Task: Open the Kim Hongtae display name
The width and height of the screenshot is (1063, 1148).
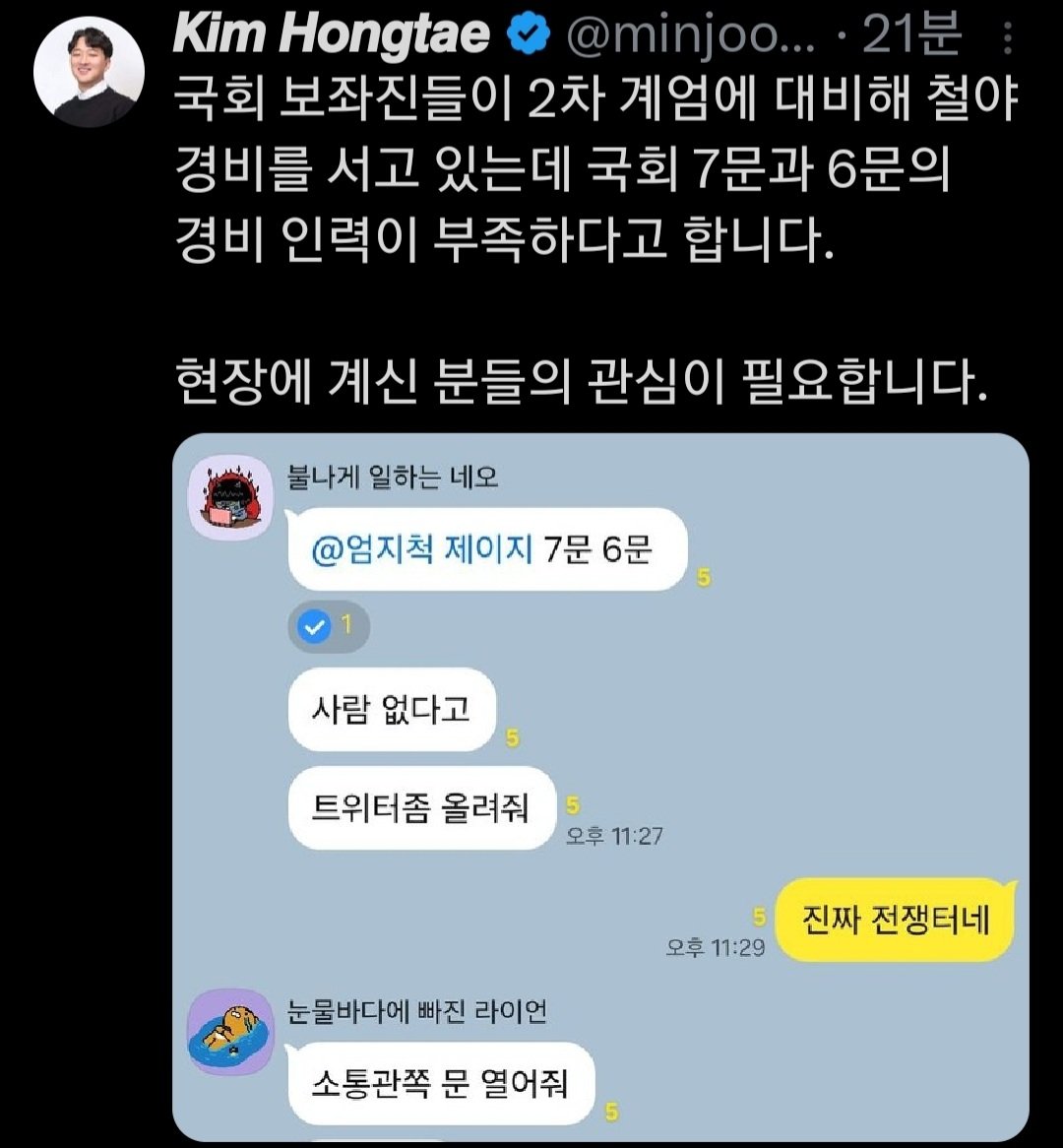Action: pyautogui.click(x=331, y=35)
